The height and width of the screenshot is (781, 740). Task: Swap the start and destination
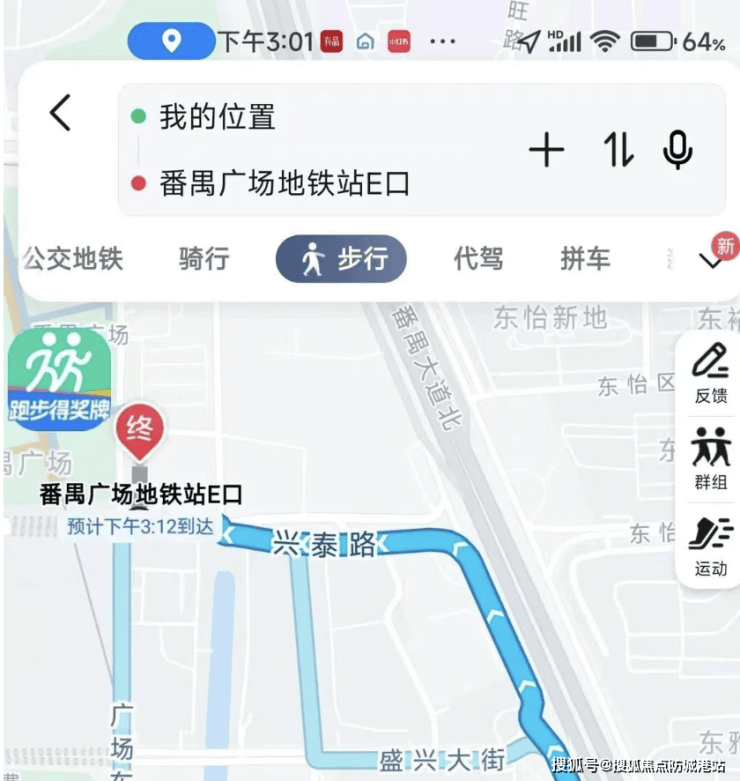(618, 150)
